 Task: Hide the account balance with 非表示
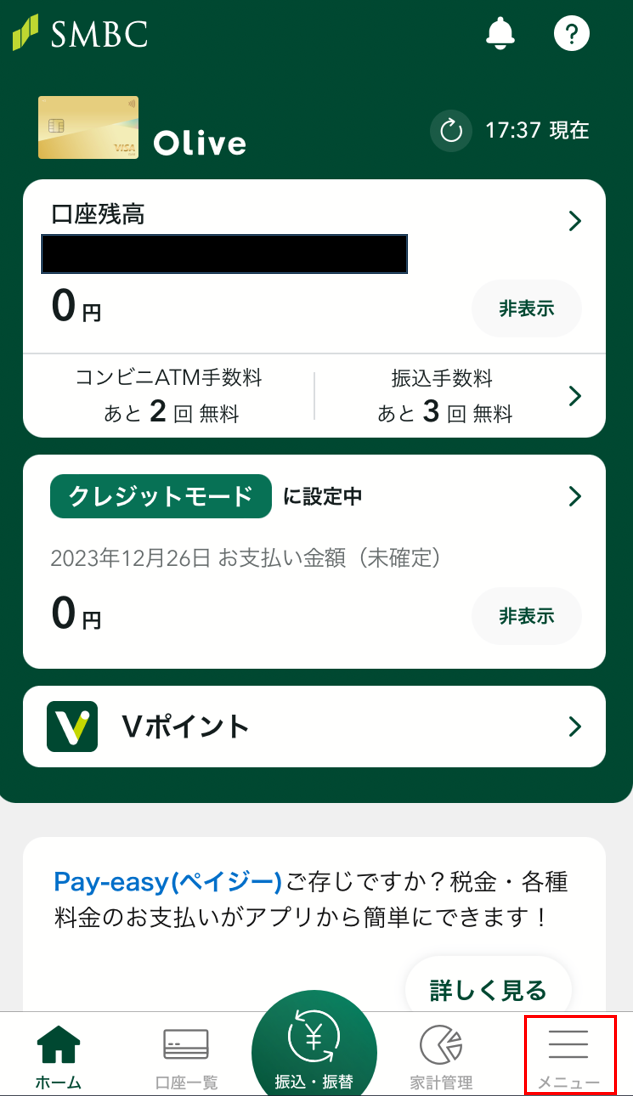pyautogui.click(x=526, y=308)
